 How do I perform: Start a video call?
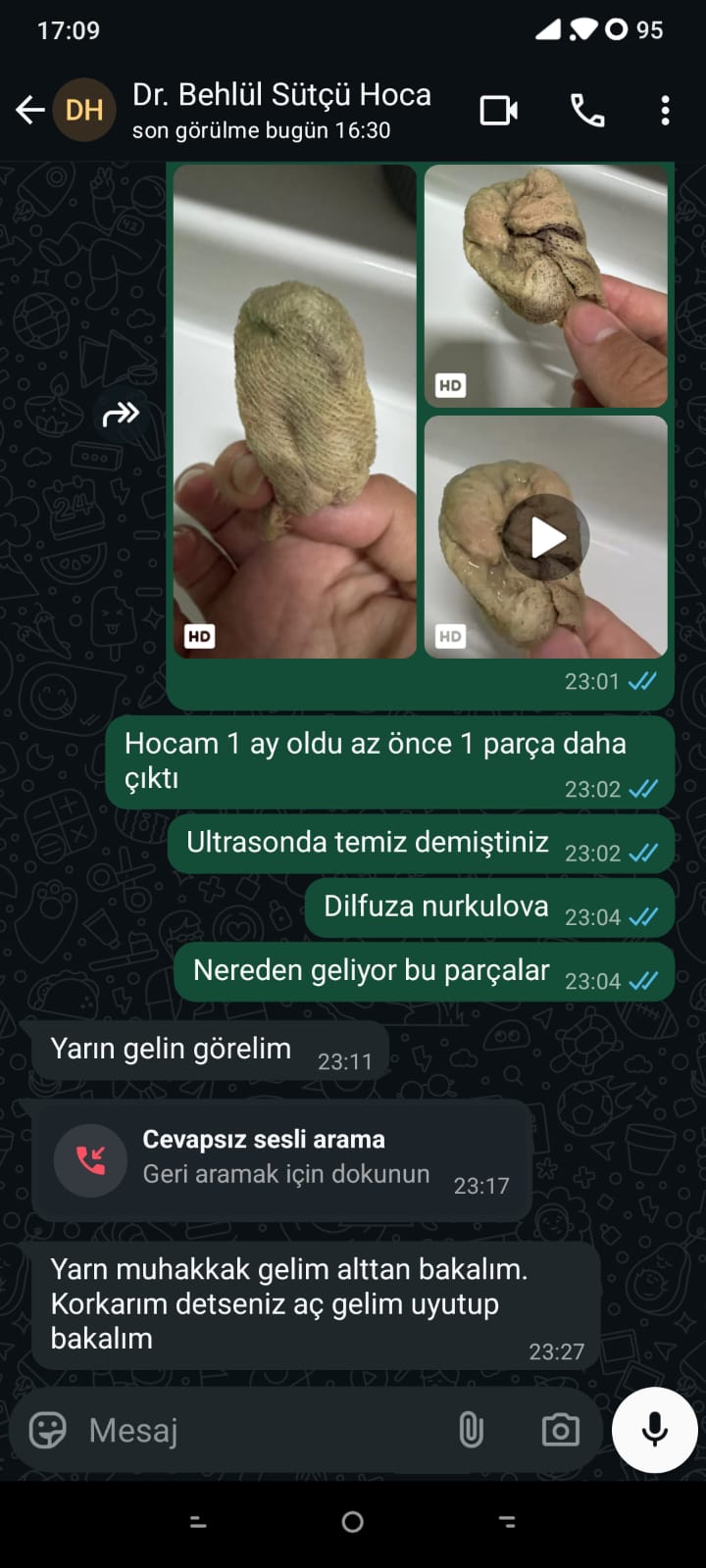[498, 110]
